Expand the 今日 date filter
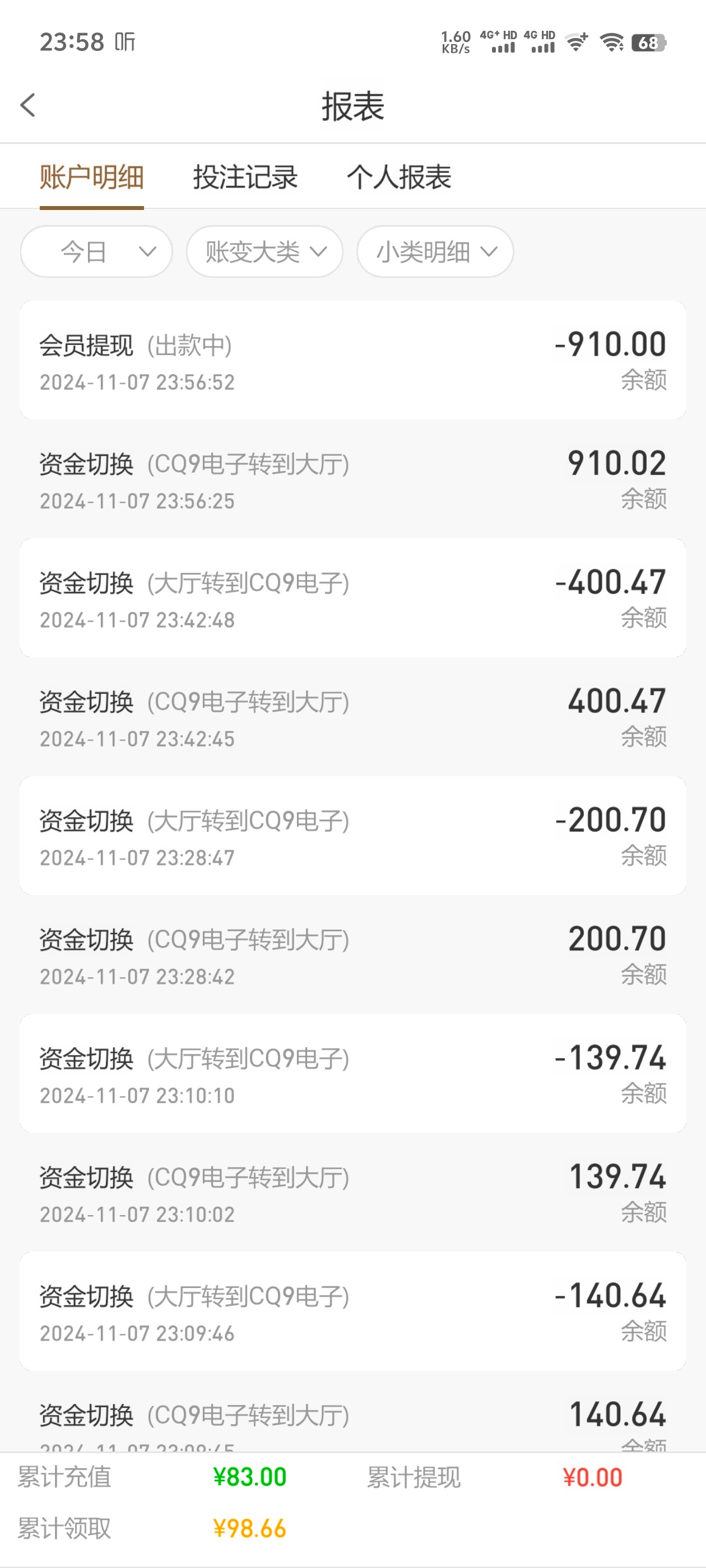 pos(96,251)
